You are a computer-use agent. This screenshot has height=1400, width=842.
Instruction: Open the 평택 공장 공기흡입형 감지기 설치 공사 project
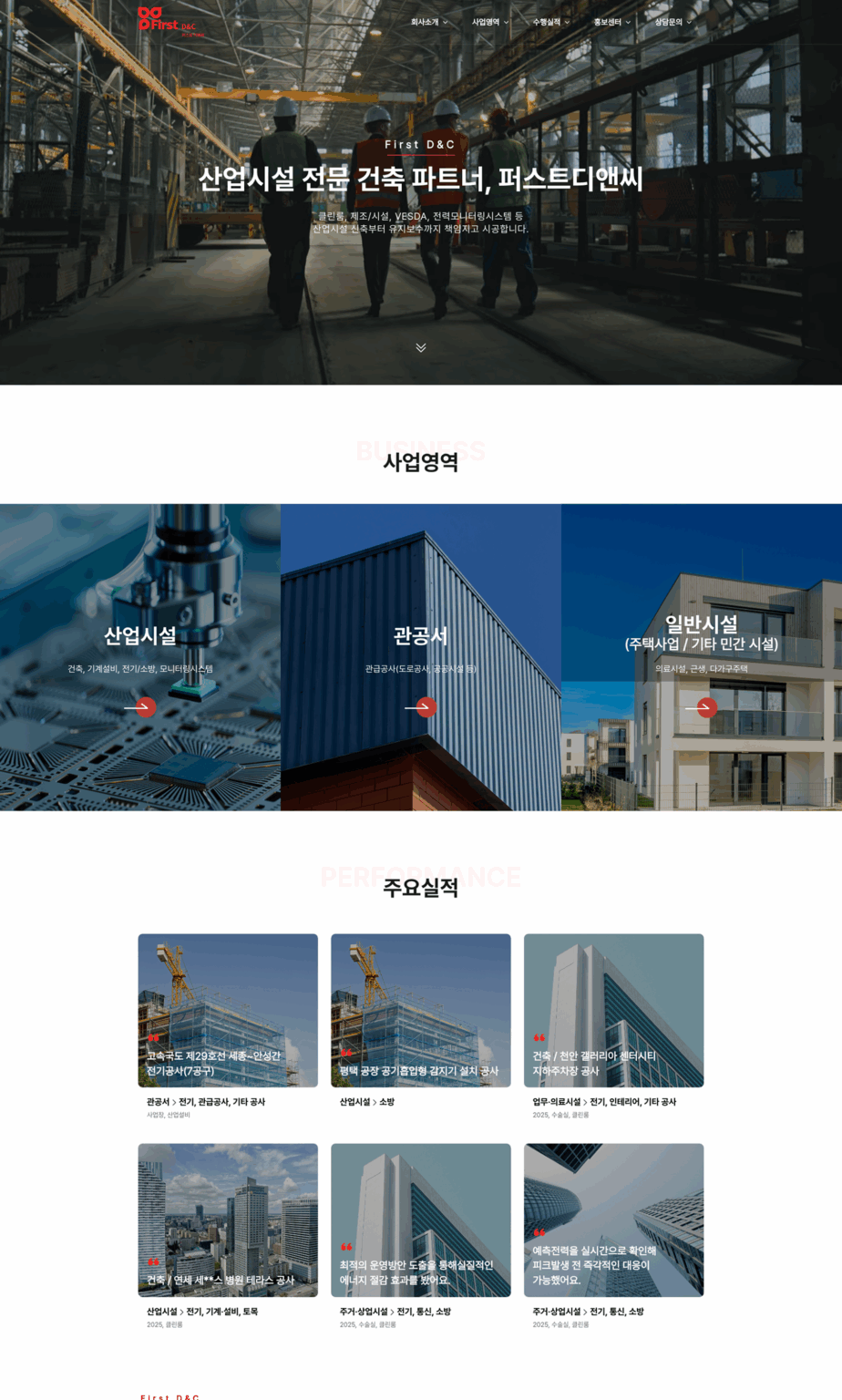tap(421, 1010)
